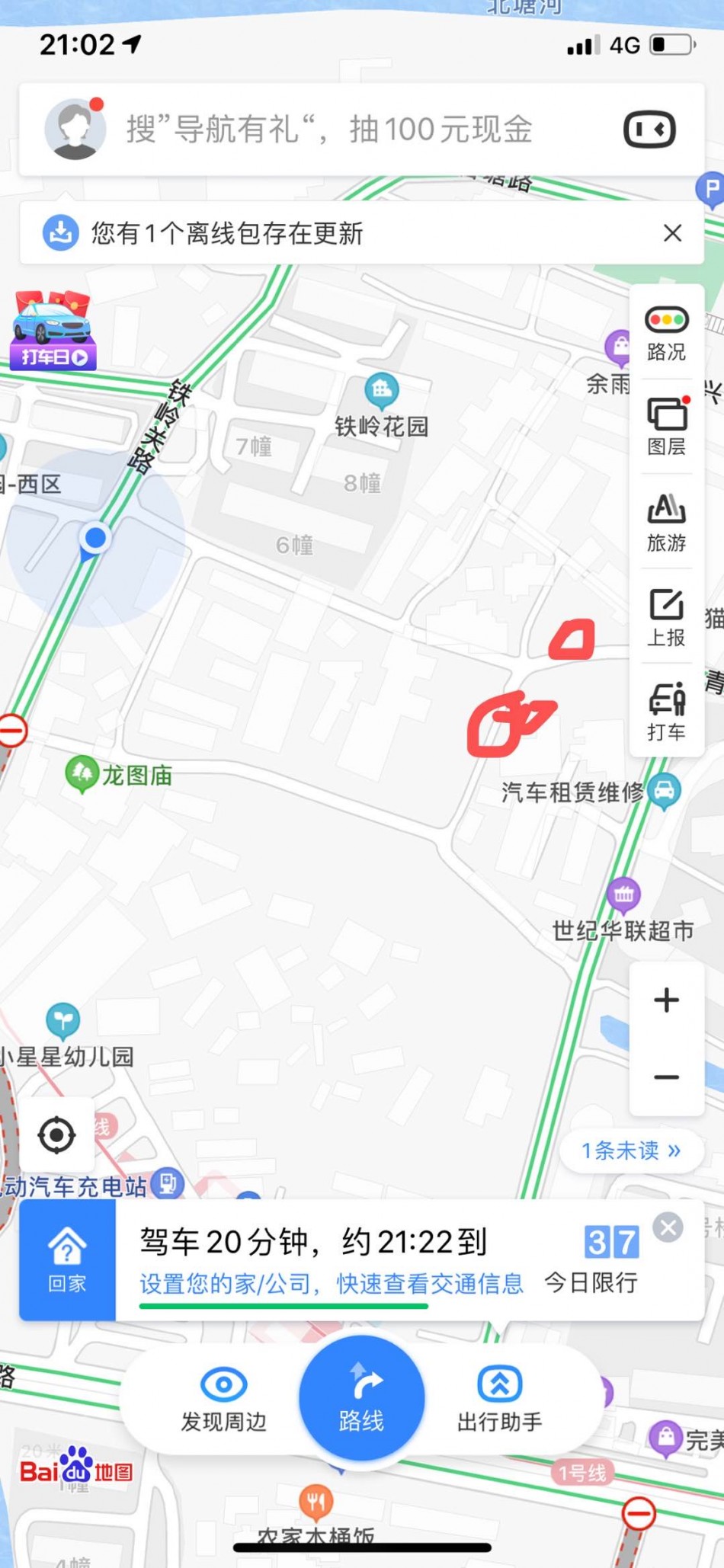724x1568 pixels.
Task: Recenter map on my location
Action: [56, 1135]
